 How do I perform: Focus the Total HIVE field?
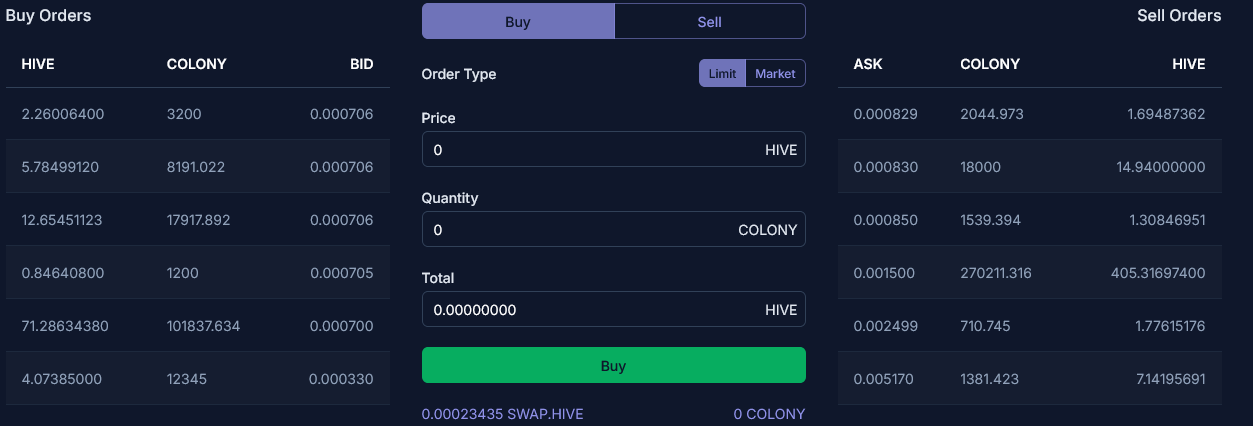click(x=590, y=310)
